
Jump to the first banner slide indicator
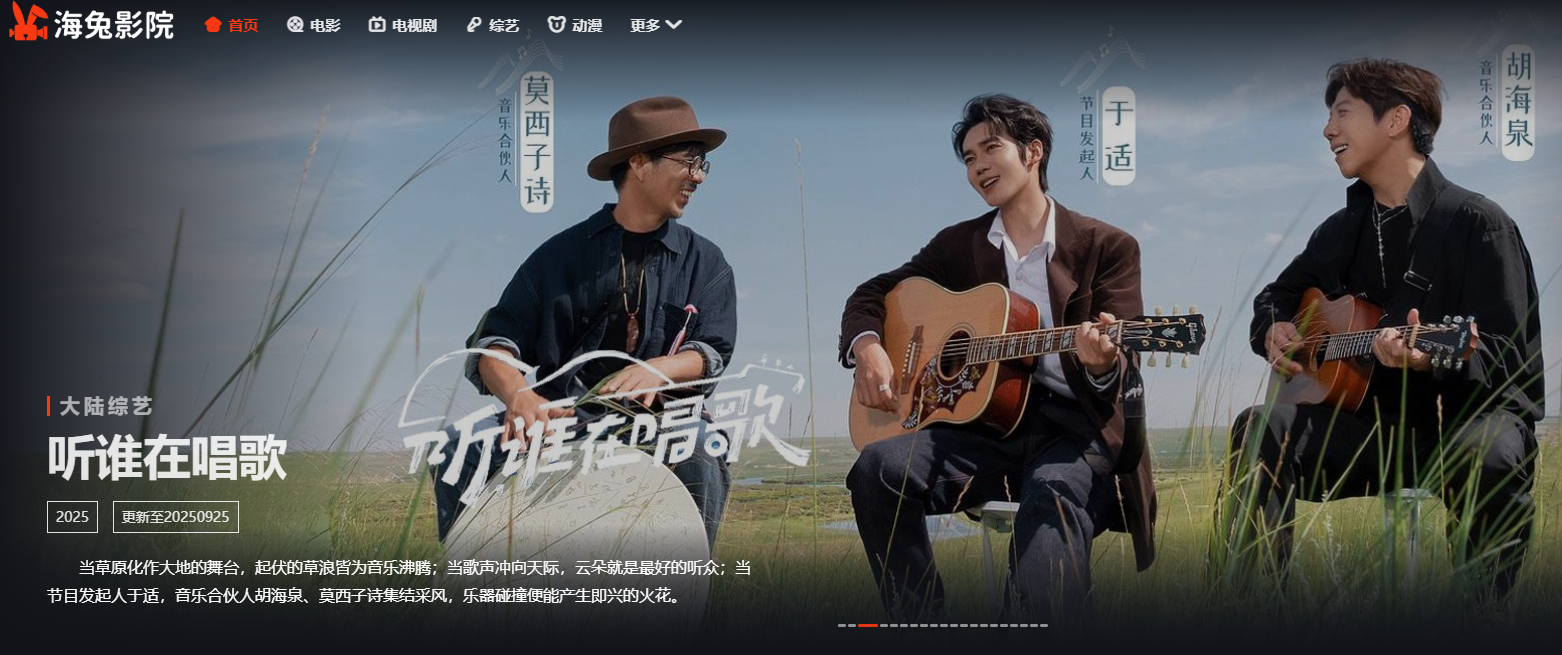tap(842, 626)
